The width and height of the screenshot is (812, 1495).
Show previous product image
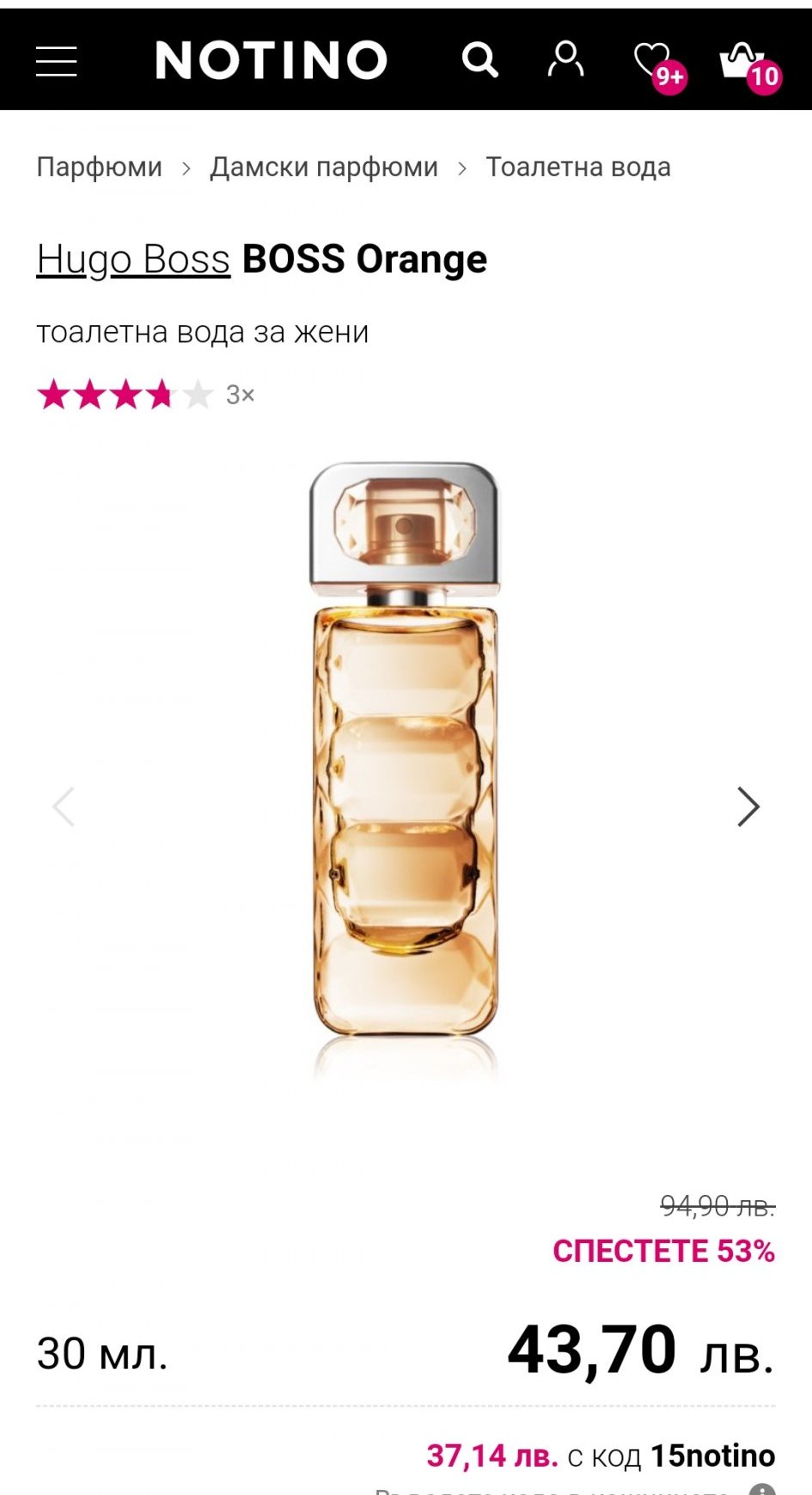64,806
